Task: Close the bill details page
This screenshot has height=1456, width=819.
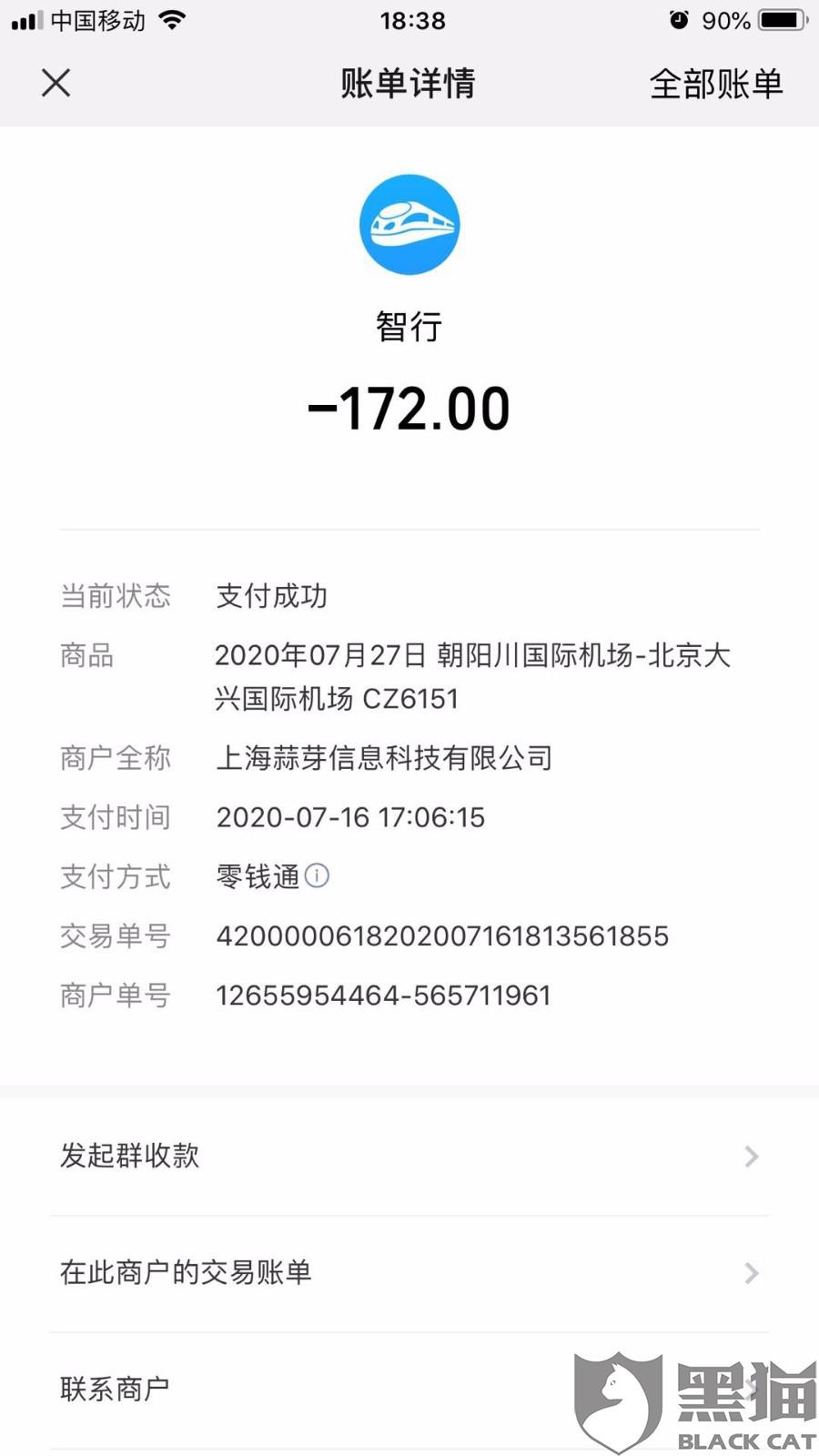Action: coord(56,83)
